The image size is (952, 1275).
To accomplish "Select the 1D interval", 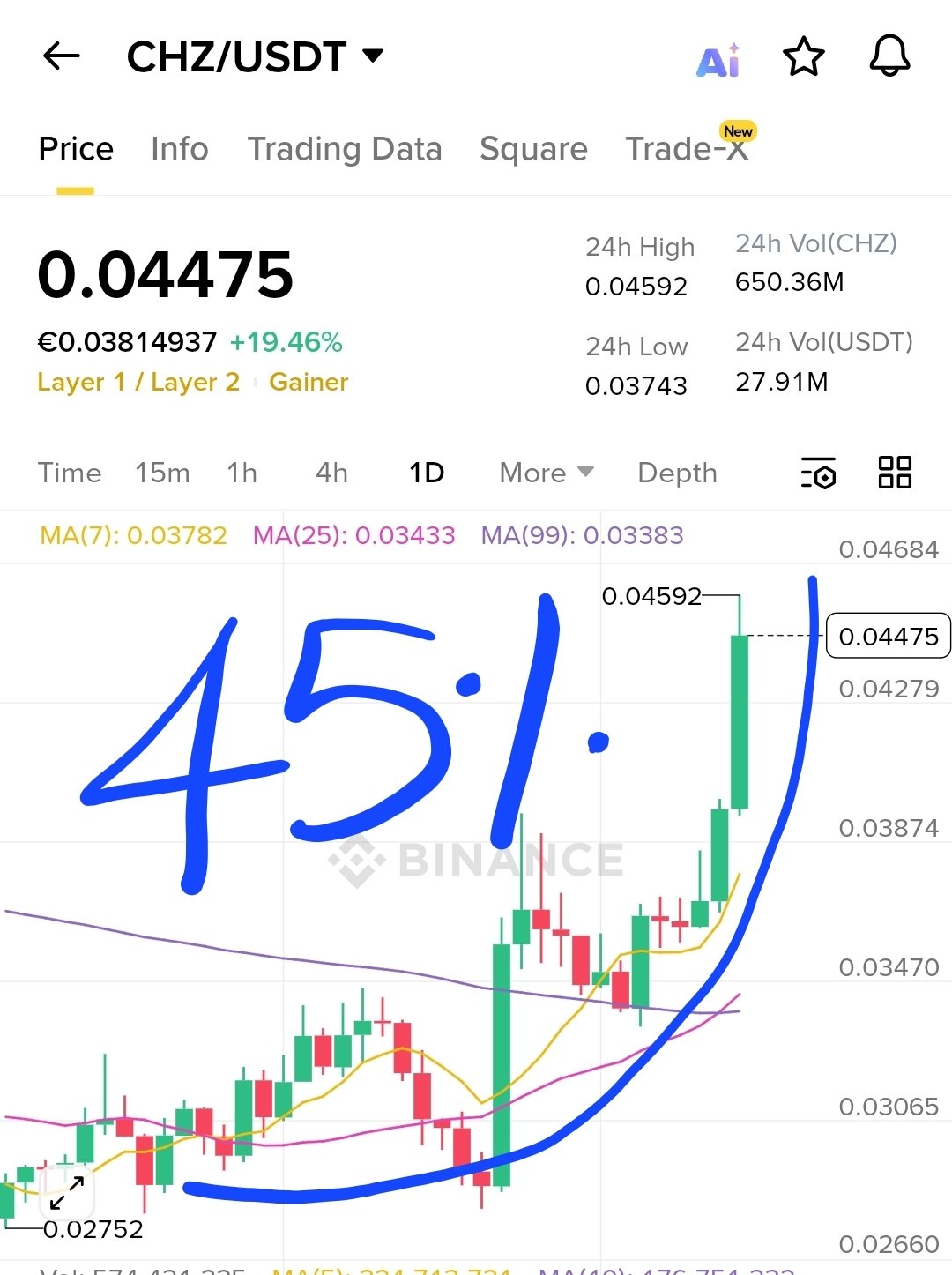I will (x=427, y=473).
